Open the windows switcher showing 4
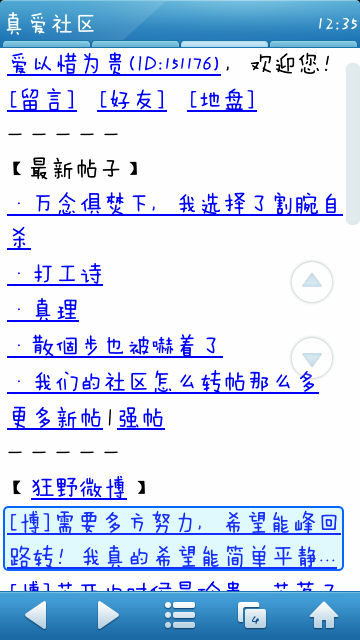The width and height of the screenshot is (360, 640). click(252, 615)
